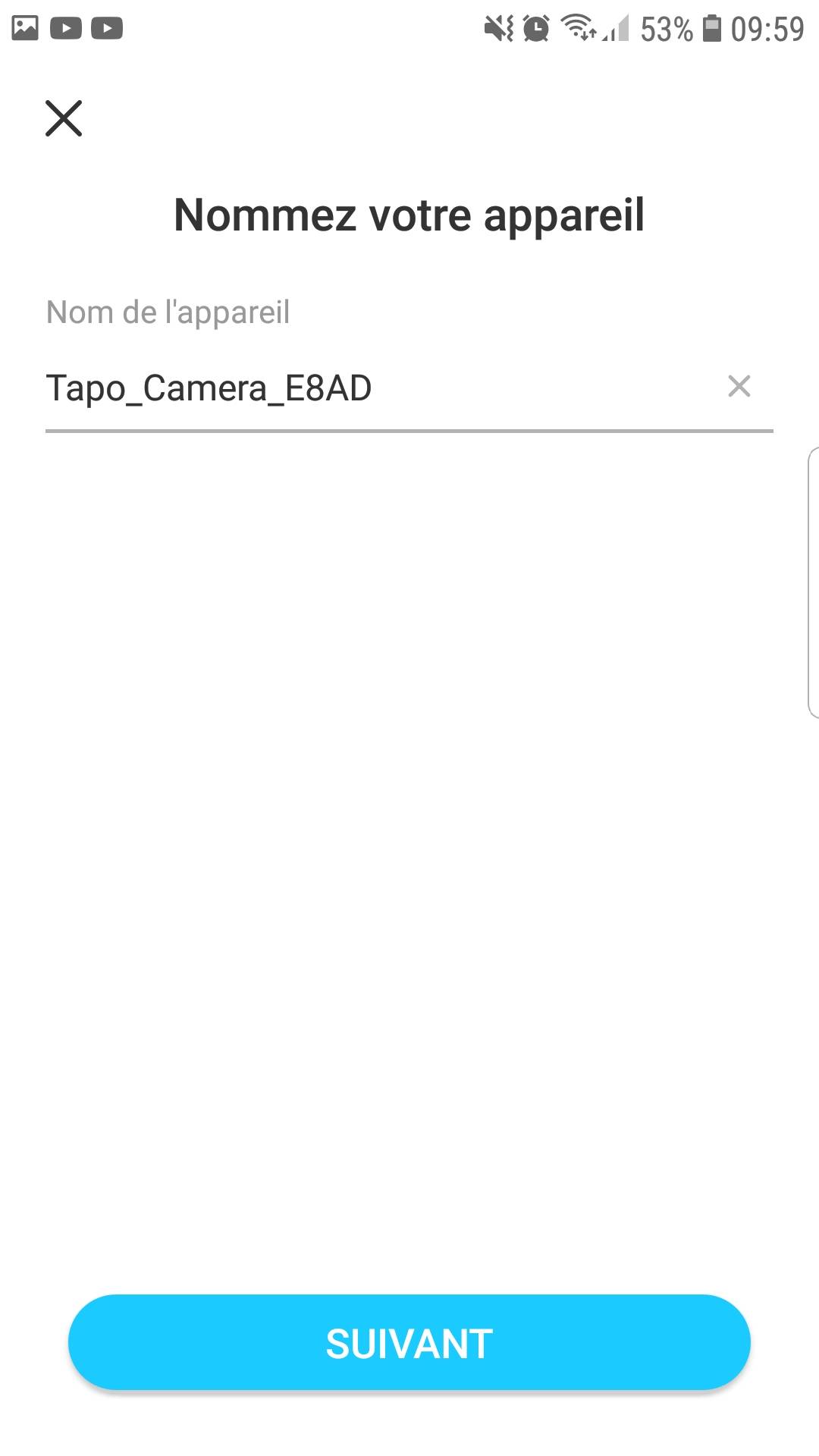
Task: Edit the Tapo_Camera_E8AD name field
Action: (x=379, y=388)
